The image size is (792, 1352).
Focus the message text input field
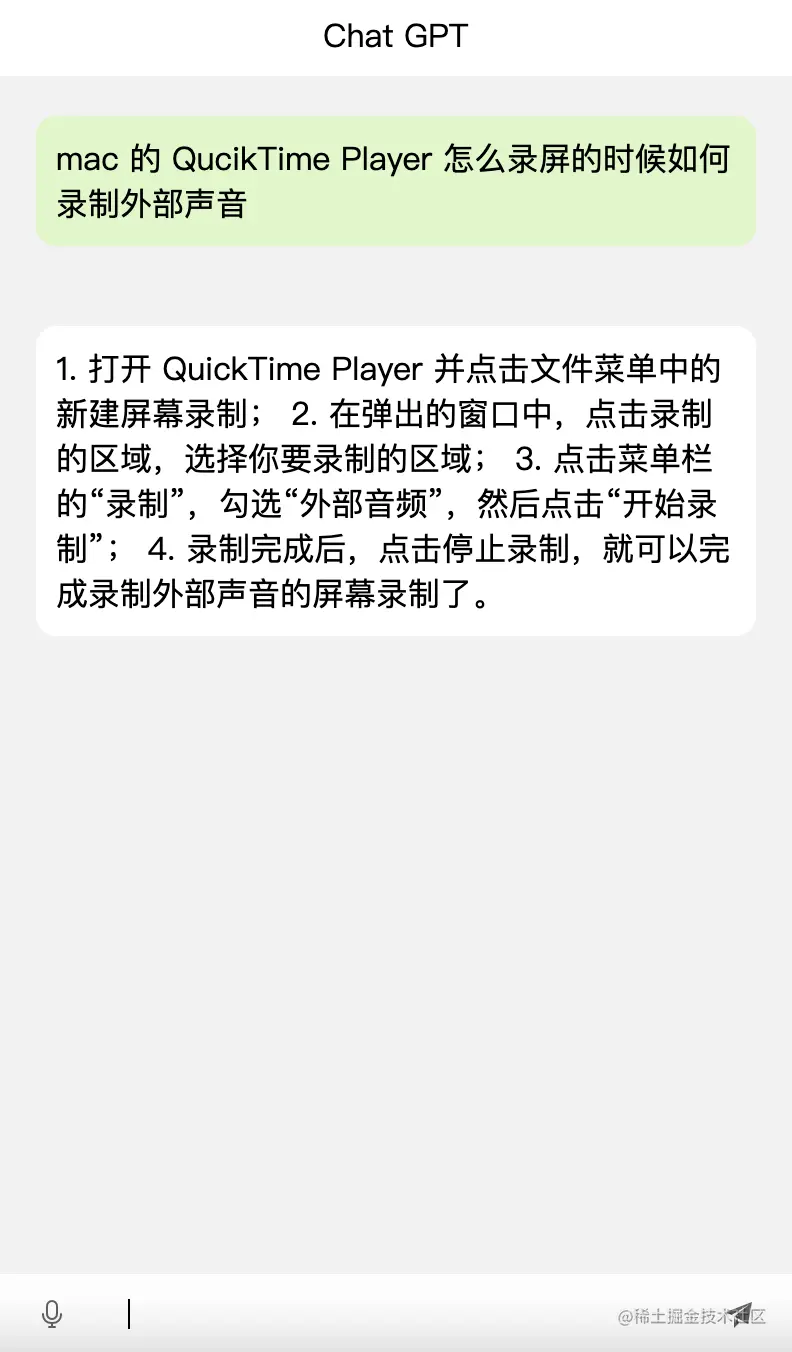pyautogui.click(x=360, y=1314)
